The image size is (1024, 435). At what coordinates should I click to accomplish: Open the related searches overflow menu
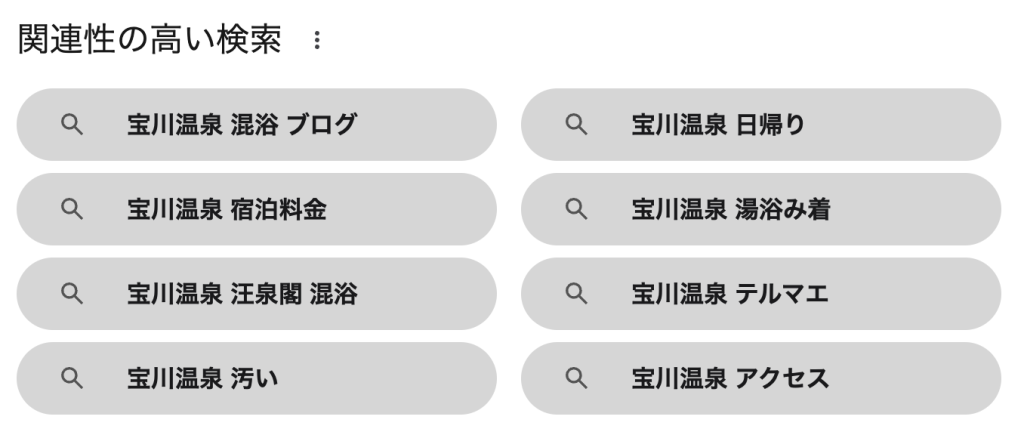tap(318, 42)
